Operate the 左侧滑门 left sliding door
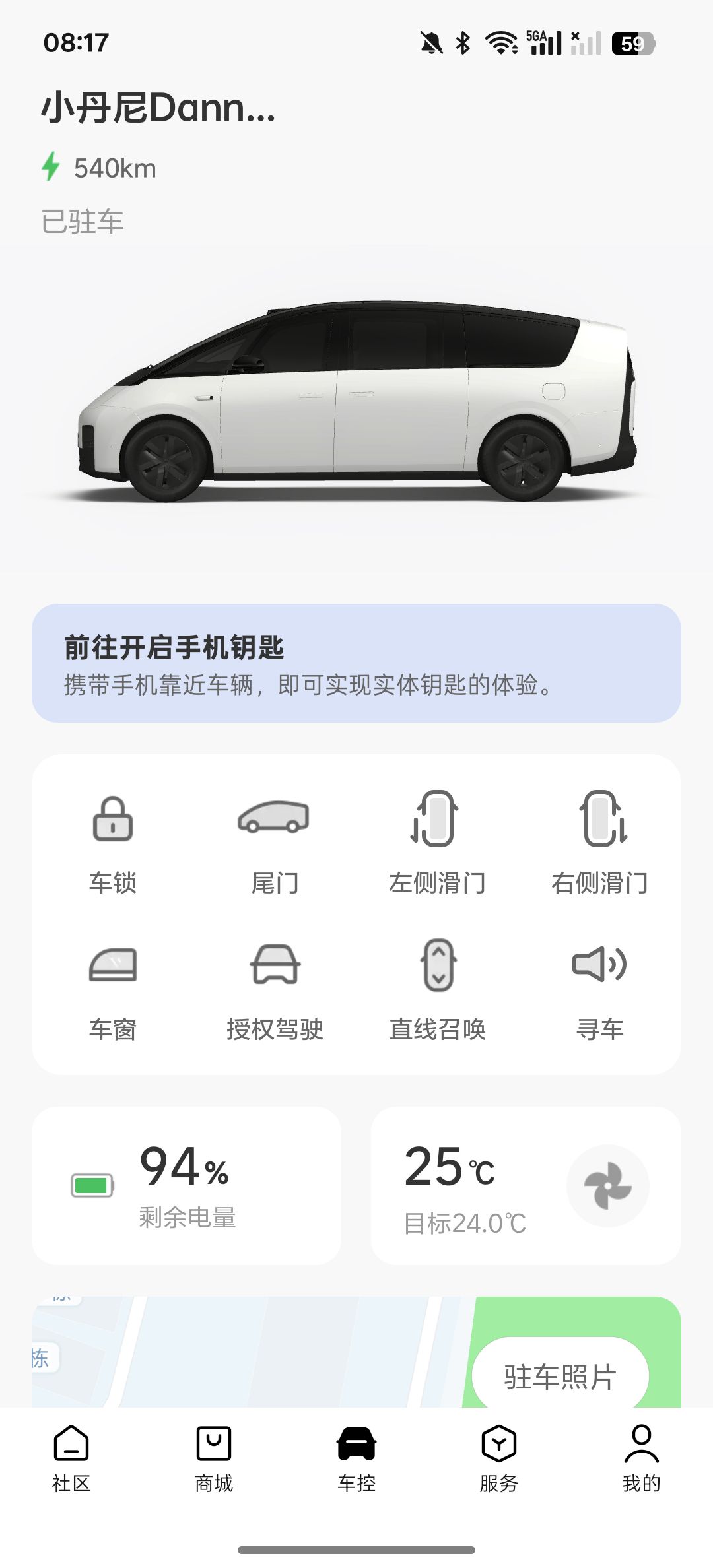 437,845
